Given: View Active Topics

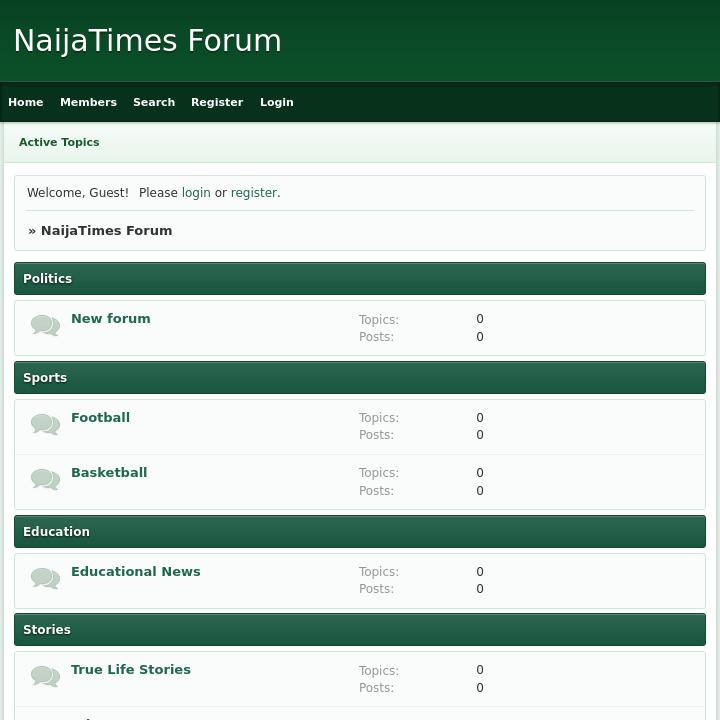Looking at the screenshot, I should [x=59, y=142].
